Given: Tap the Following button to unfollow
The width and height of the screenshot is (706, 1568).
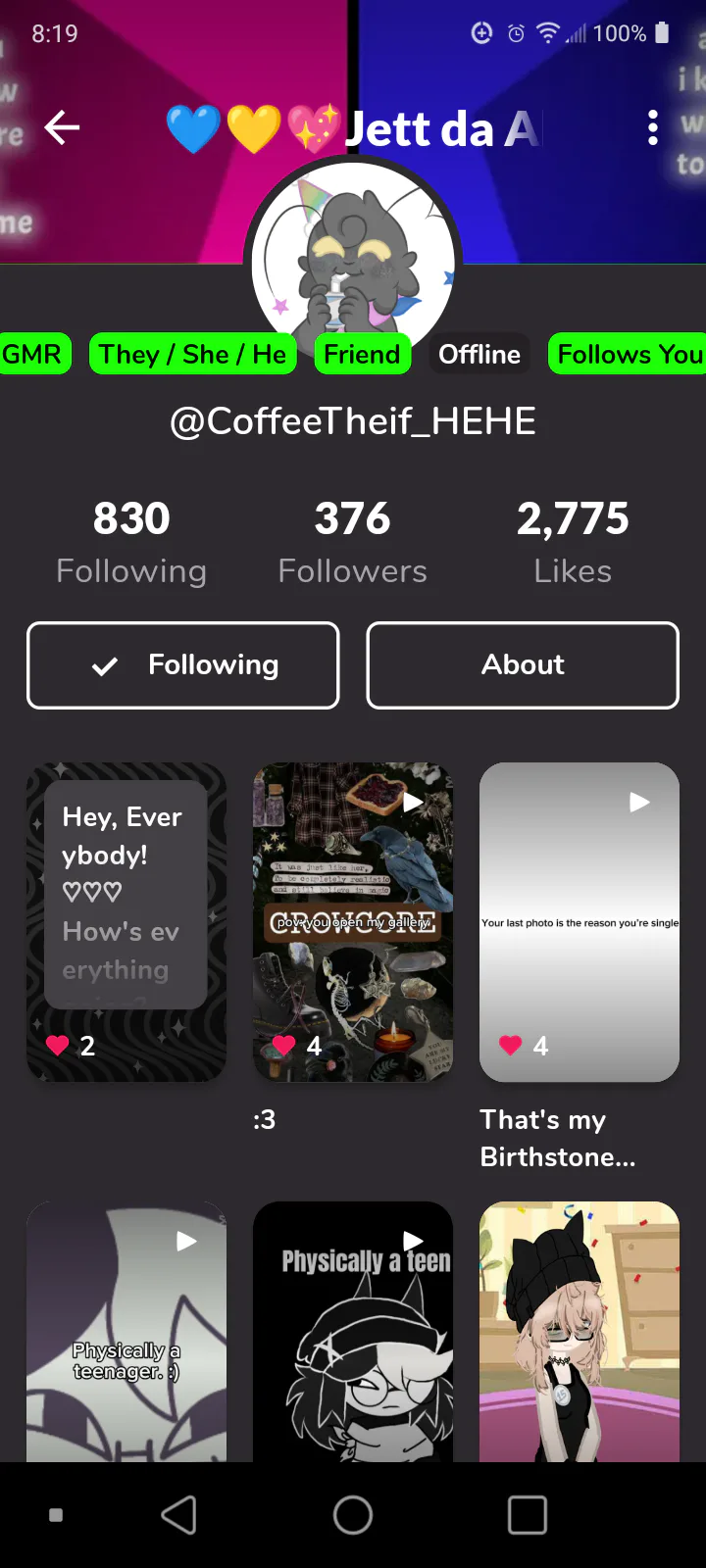Looking at the screenshot, I should click(x=183, y=665).
